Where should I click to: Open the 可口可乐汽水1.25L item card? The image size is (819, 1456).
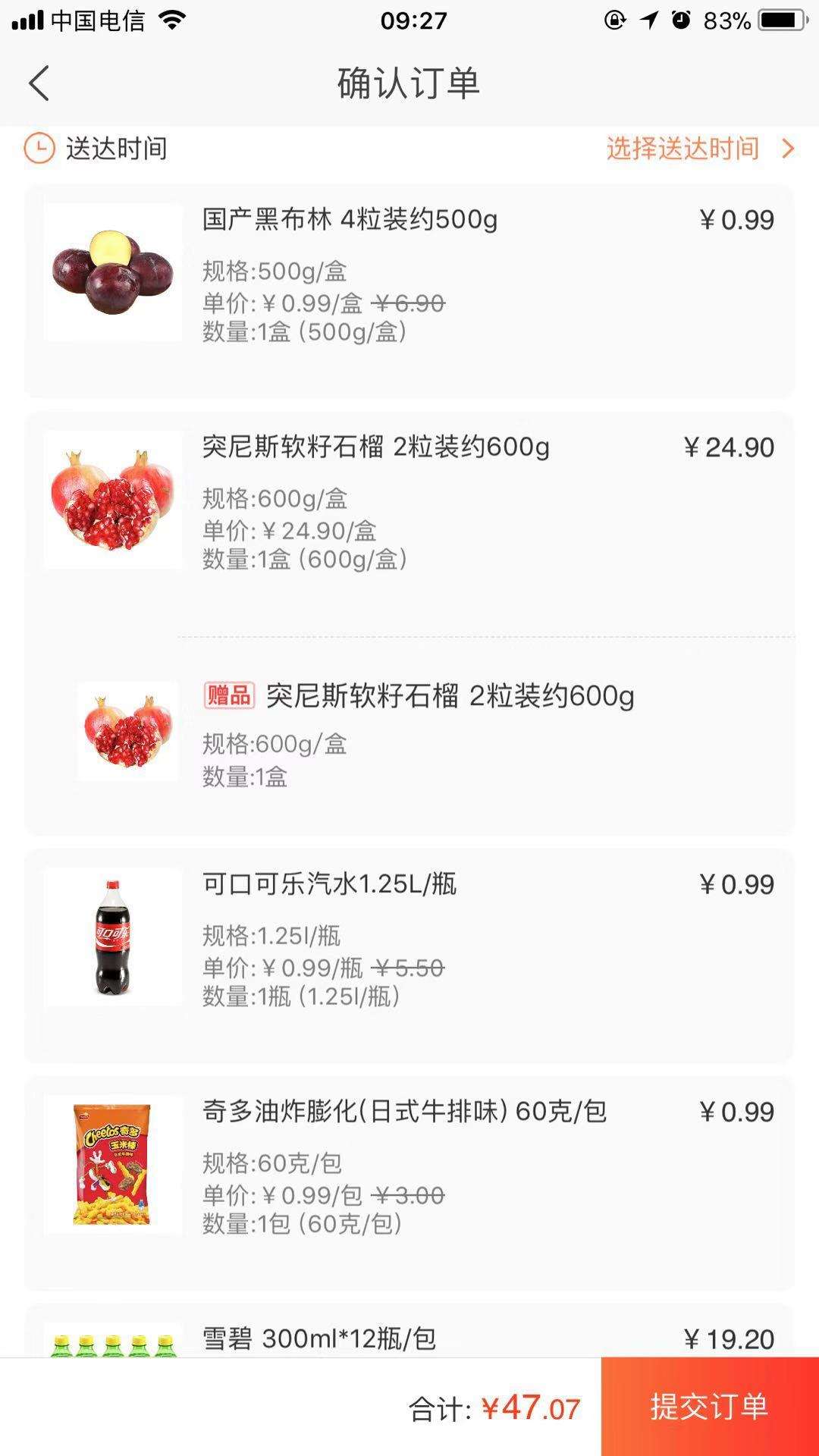(409, 955)
